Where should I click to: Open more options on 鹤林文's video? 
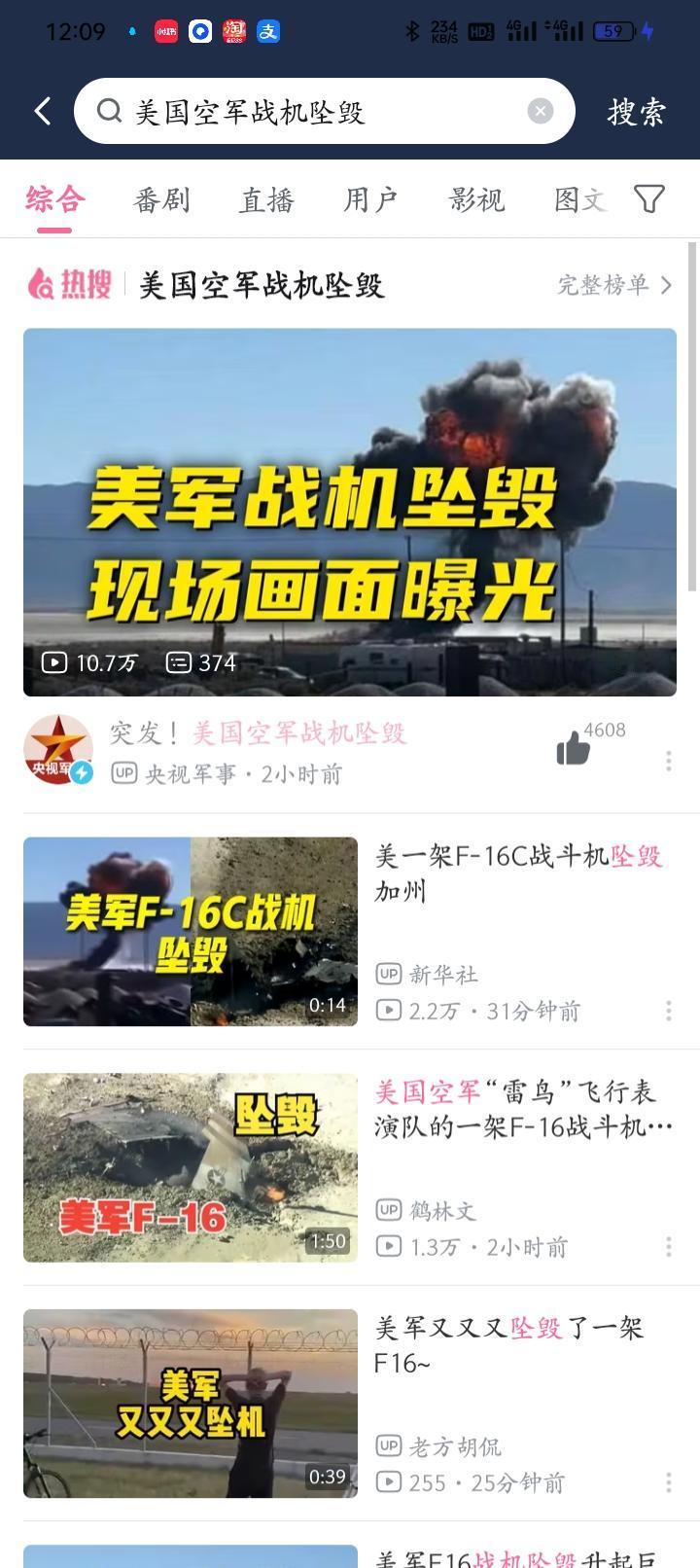coord(669,1246)
